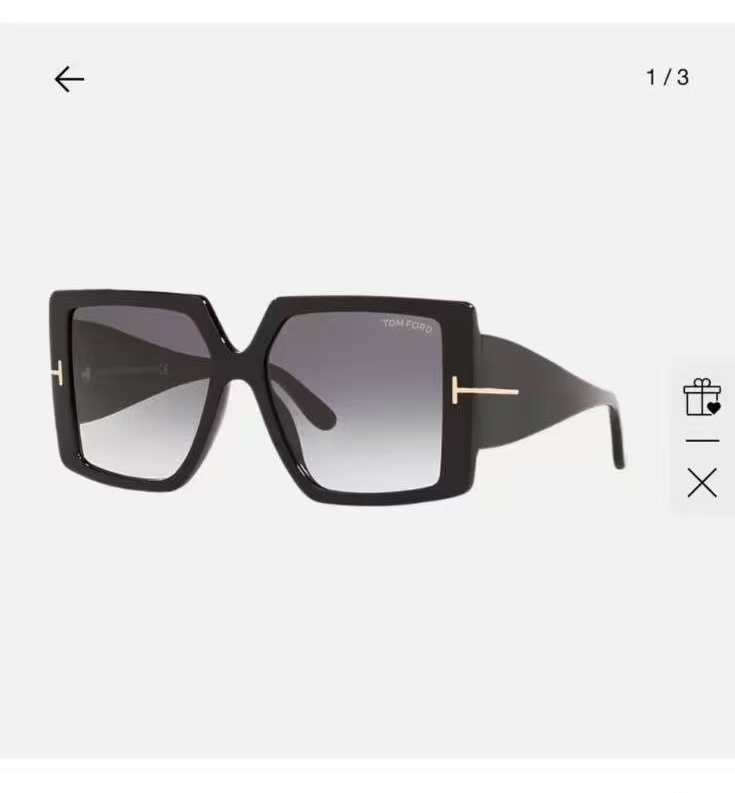Toggle the heart on the gift icon
Image resolution: width=735 pixels, height=793 pixels.
pyautogui.click(x=710, y=408)
